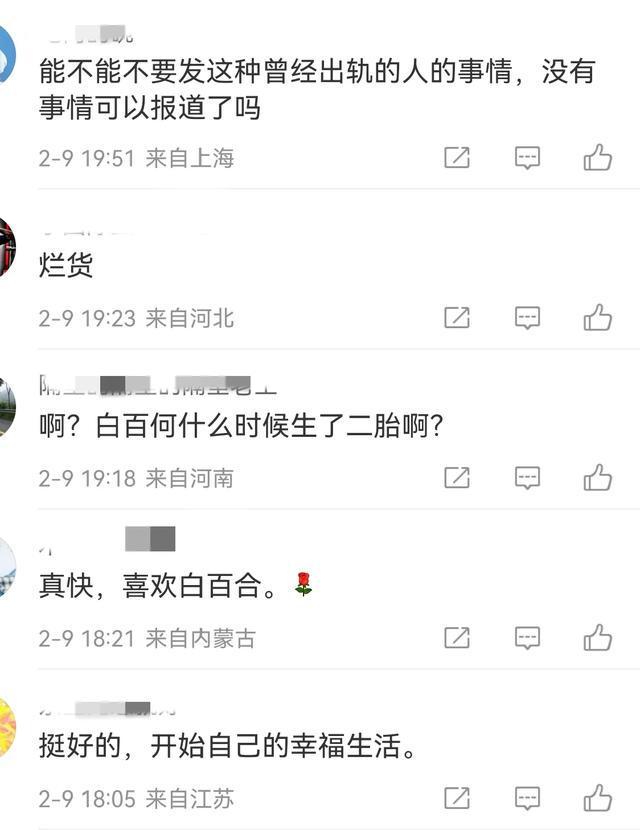Open avatar of the 河南 commenter

coord(6,407)
